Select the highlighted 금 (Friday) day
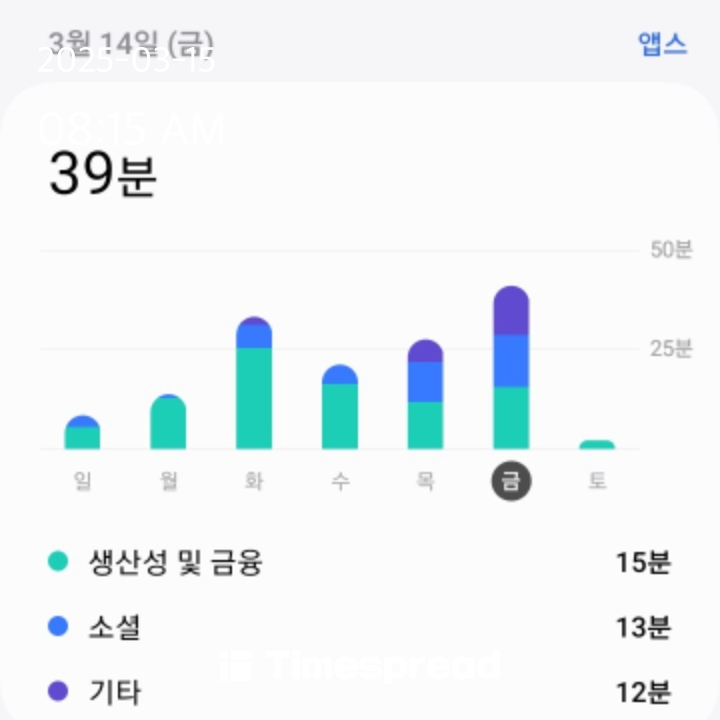 pos(511,481)
